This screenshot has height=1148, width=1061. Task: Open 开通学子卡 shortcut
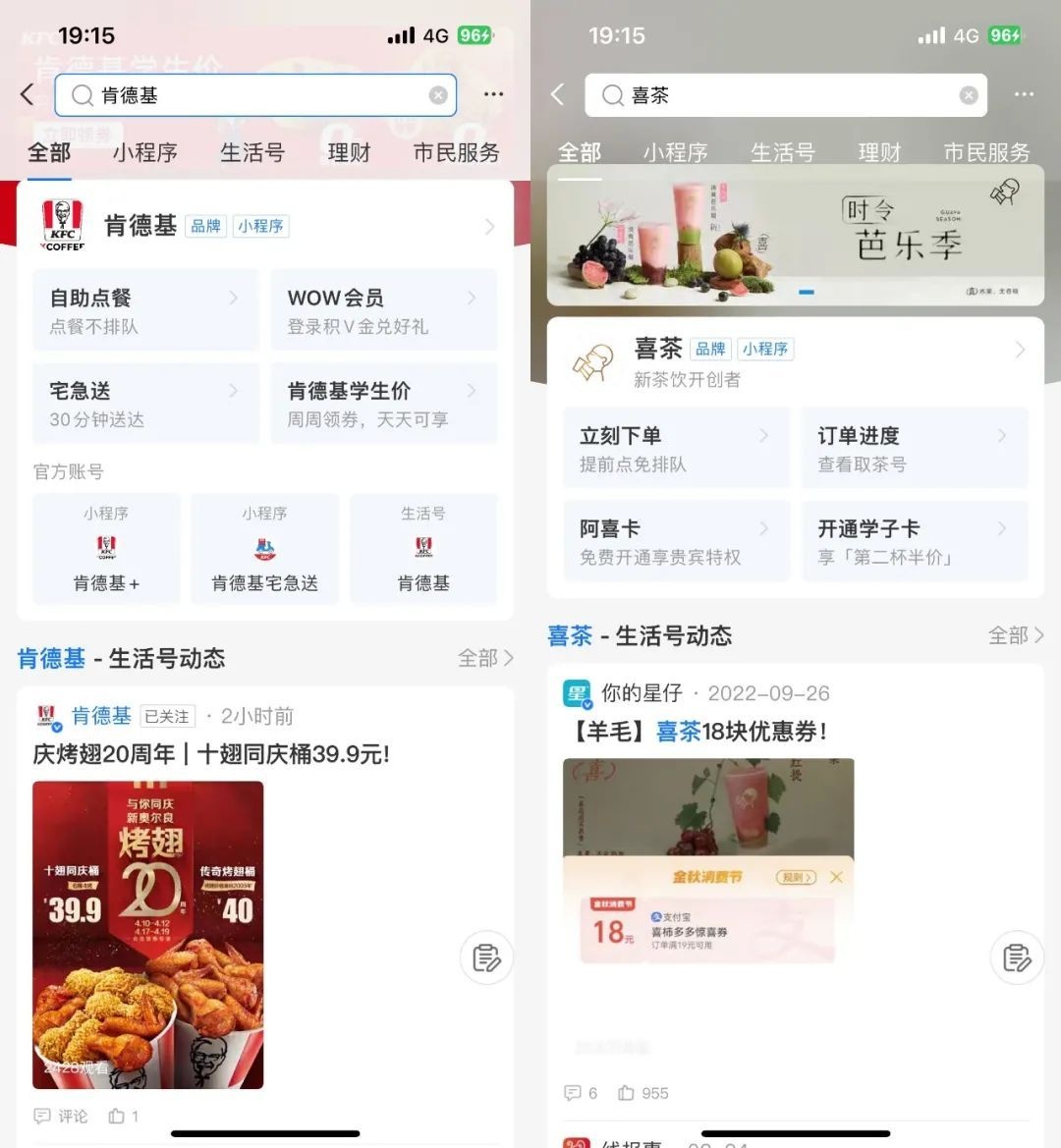click(914, 542)
